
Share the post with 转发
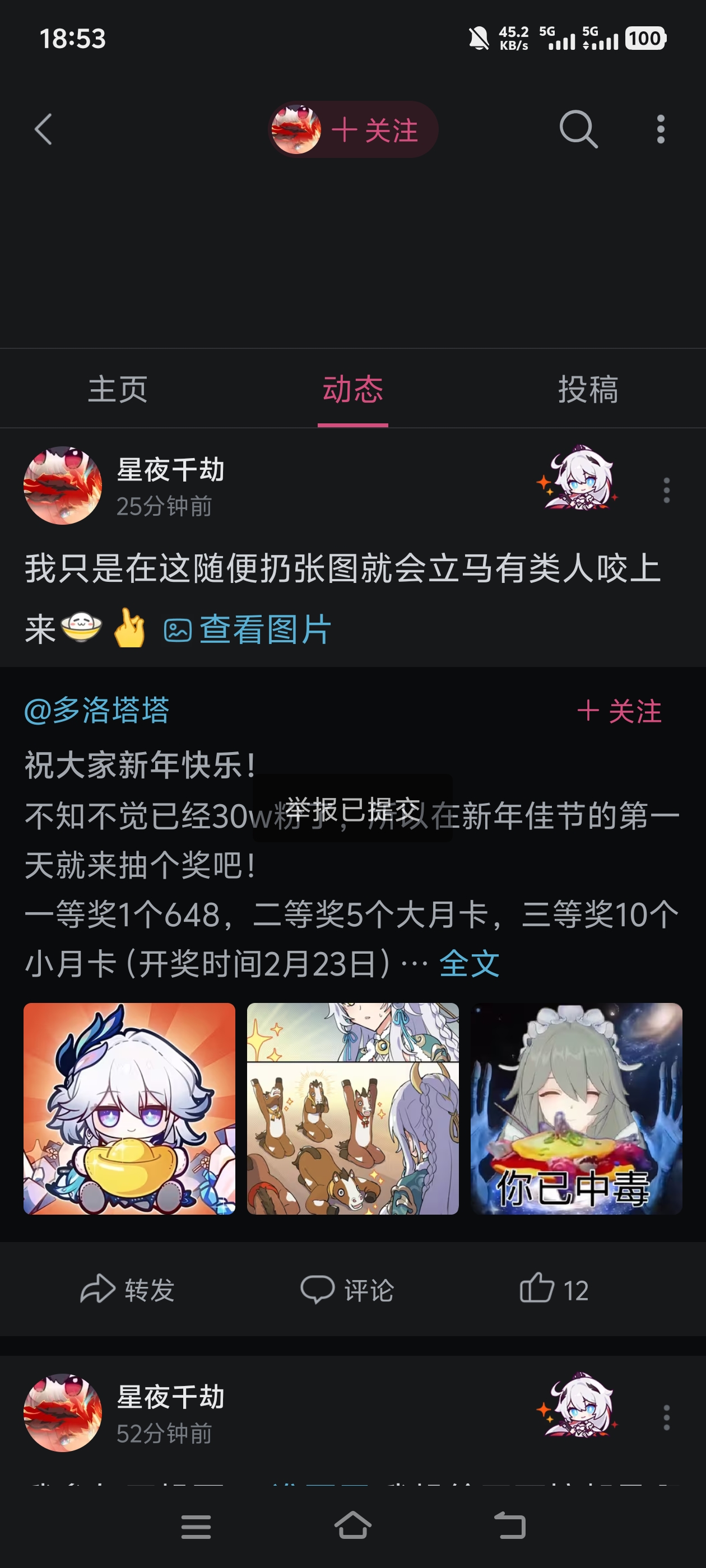pos(127,1289)
